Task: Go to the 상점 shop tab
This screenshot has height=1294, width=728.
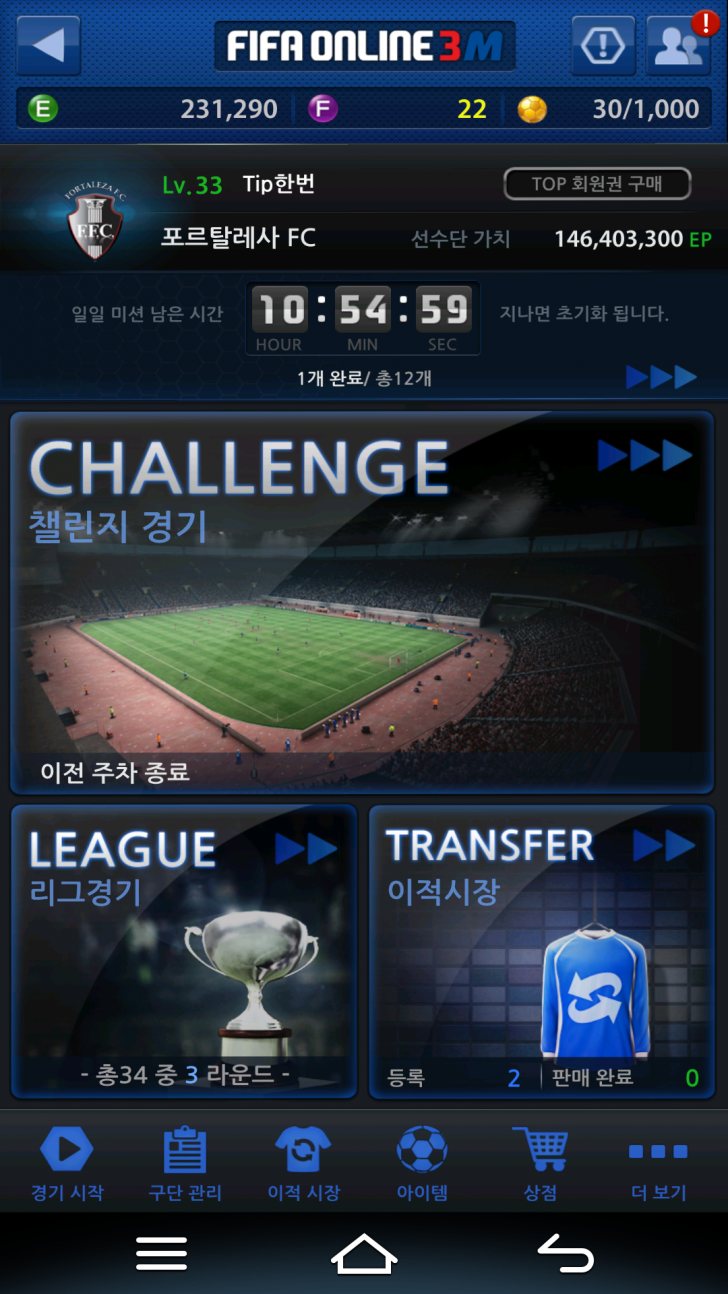Action: tap(540, 1164)
